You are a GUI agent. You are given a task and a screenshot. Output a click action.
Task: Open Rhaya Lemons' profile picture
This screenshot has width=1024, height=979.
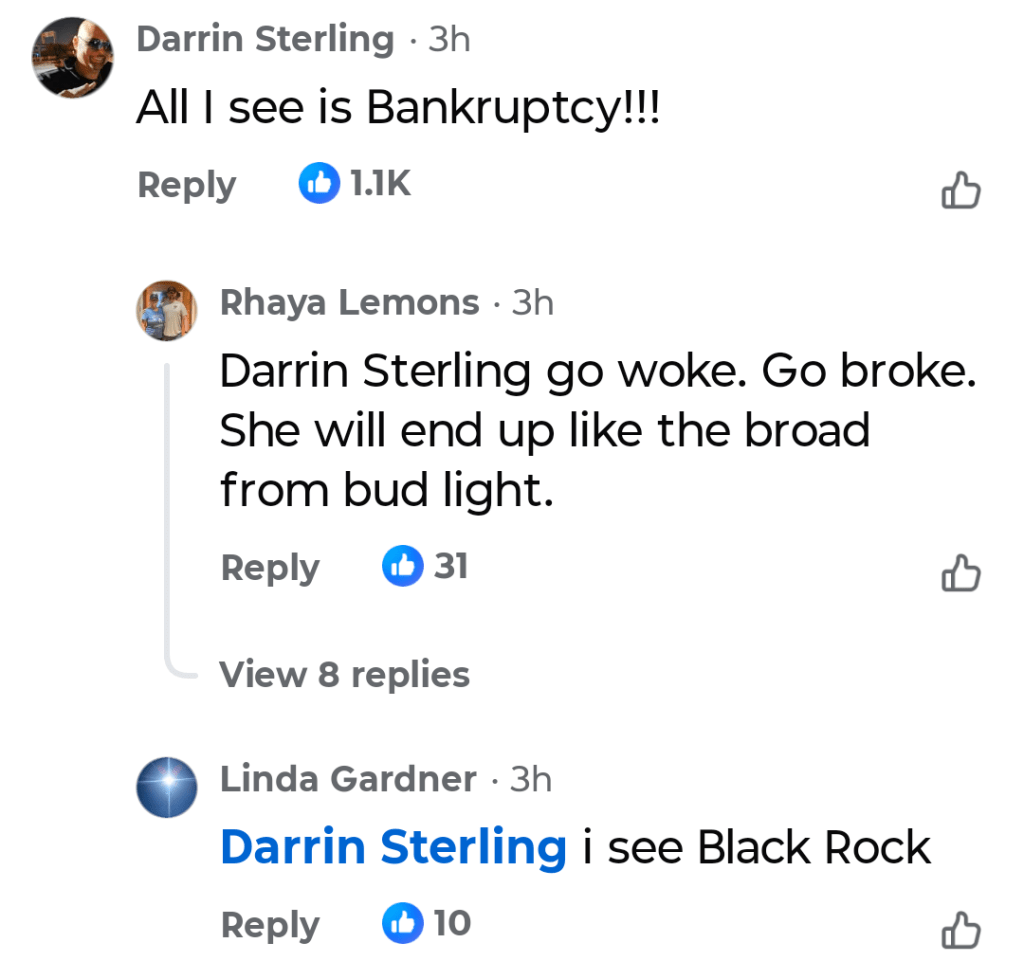(x=167, y=311)
